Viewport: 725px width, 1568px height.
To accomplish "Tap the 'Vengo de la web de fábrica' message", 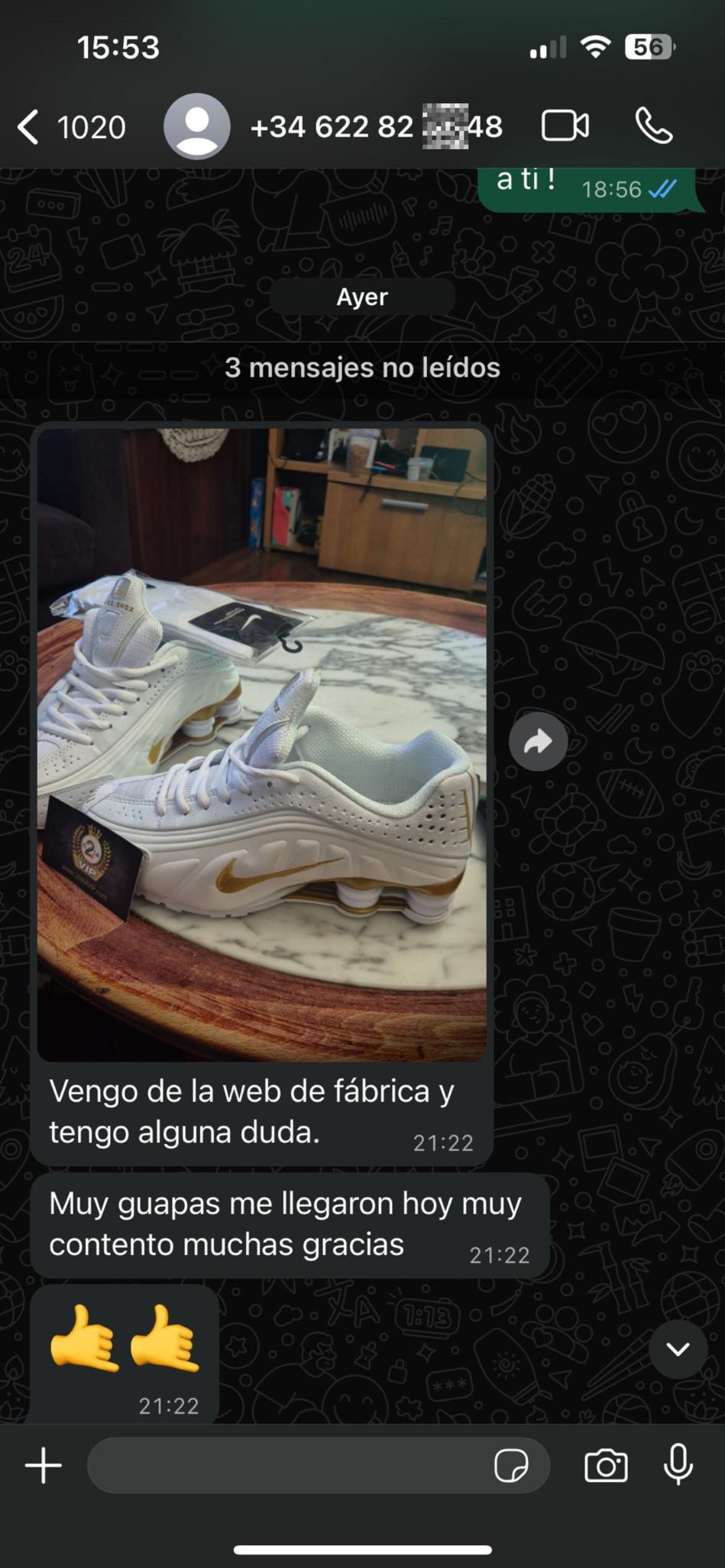I will pos(260,1108).
